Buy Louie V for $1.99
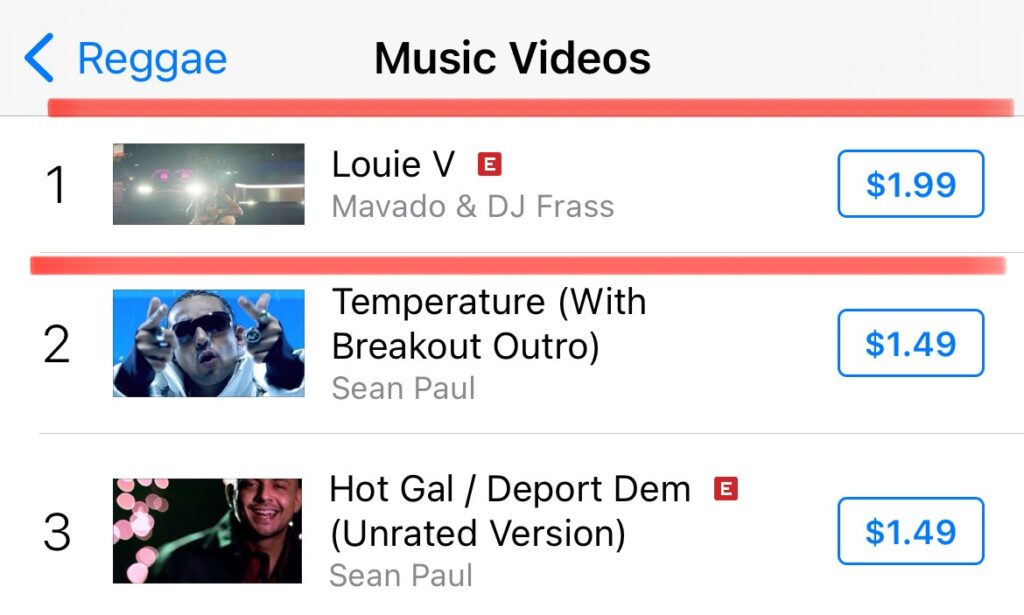Screen dimensions: 1024x615 pyautogui.click(x=910, y=184)
